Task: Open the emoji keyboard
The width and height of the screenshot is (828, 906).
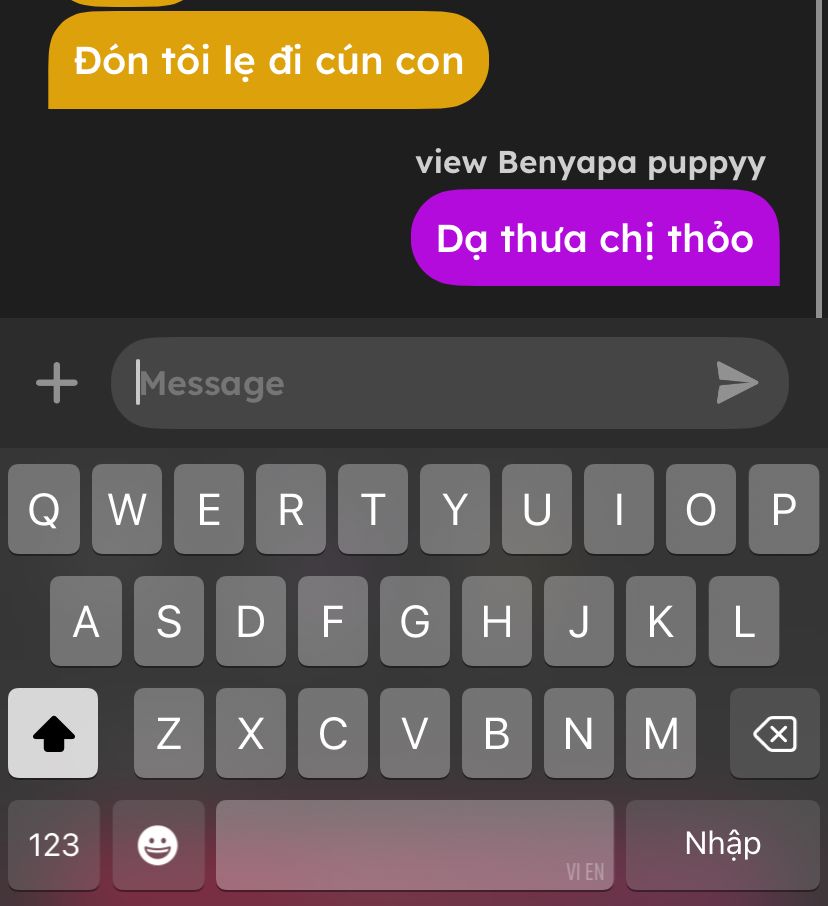Action: click(158, 845)
